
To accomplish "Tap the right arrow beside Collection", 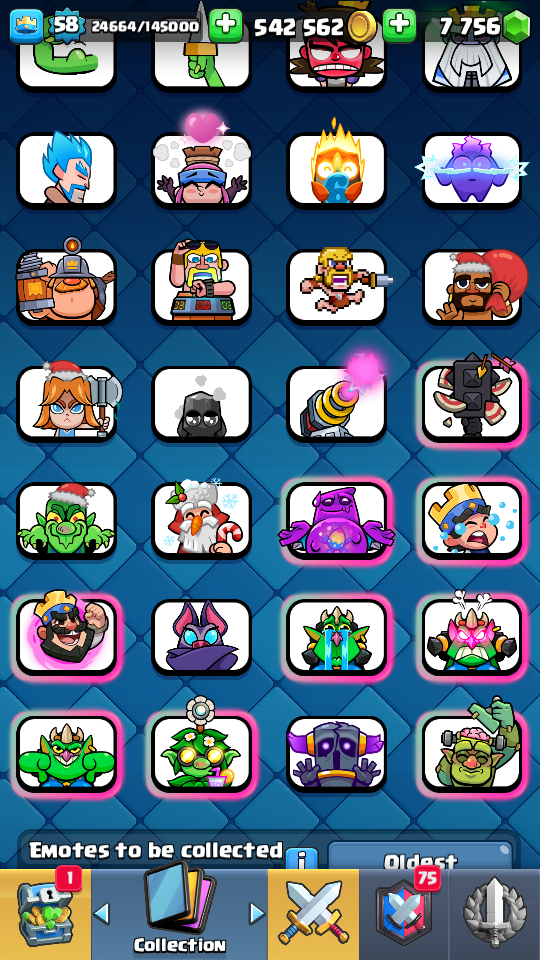I will (257, 913).
